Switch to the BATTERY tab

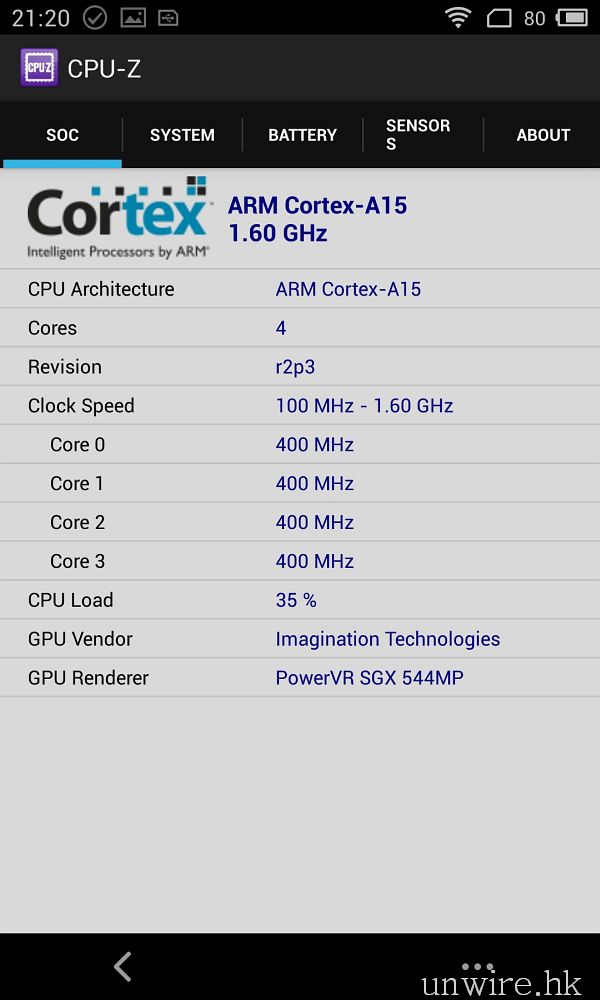(x=302, y=135)
